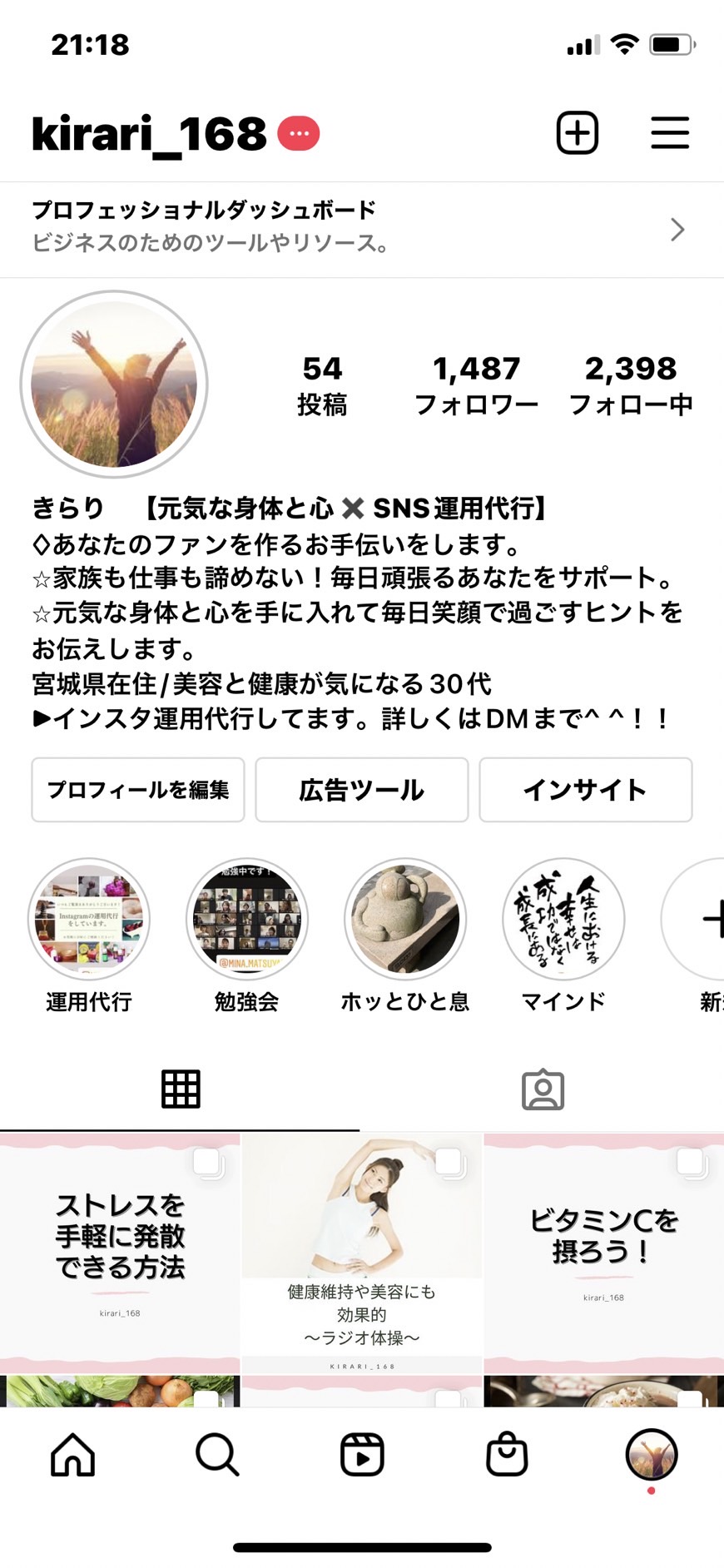Viewport: 724px width, 1568px height.
Task: Open インサイト
Action: 586,790
